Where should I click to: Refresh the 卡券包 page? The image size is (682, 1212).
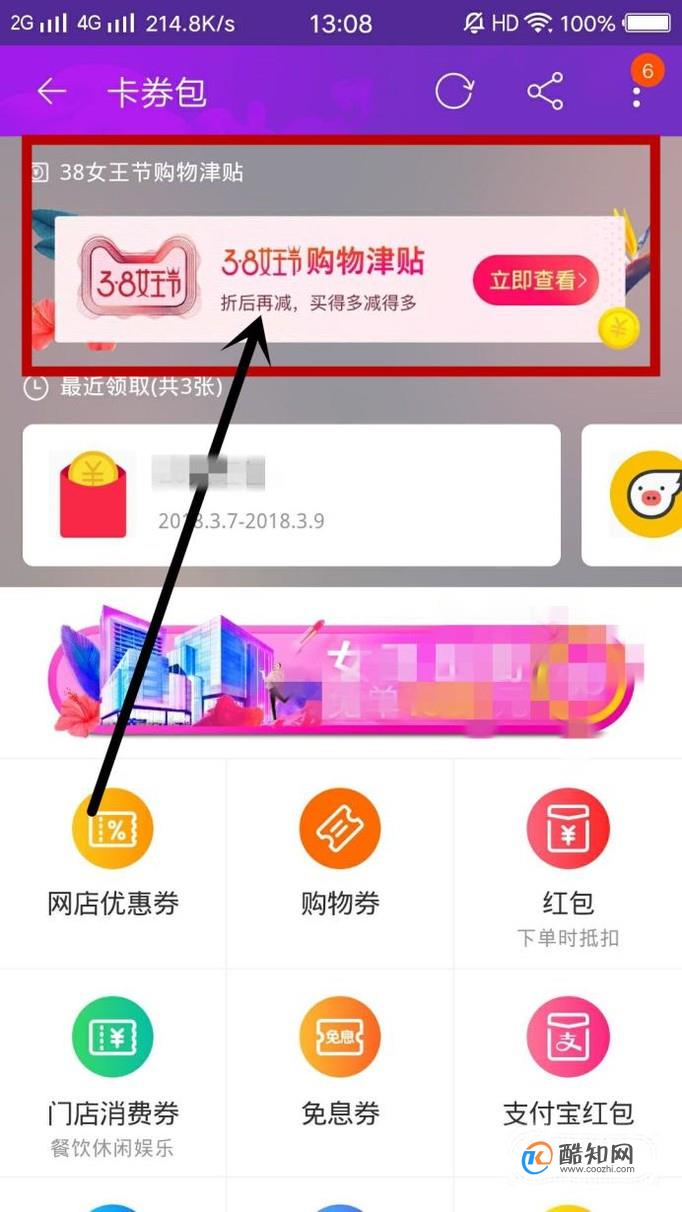(x=454, y=92)
